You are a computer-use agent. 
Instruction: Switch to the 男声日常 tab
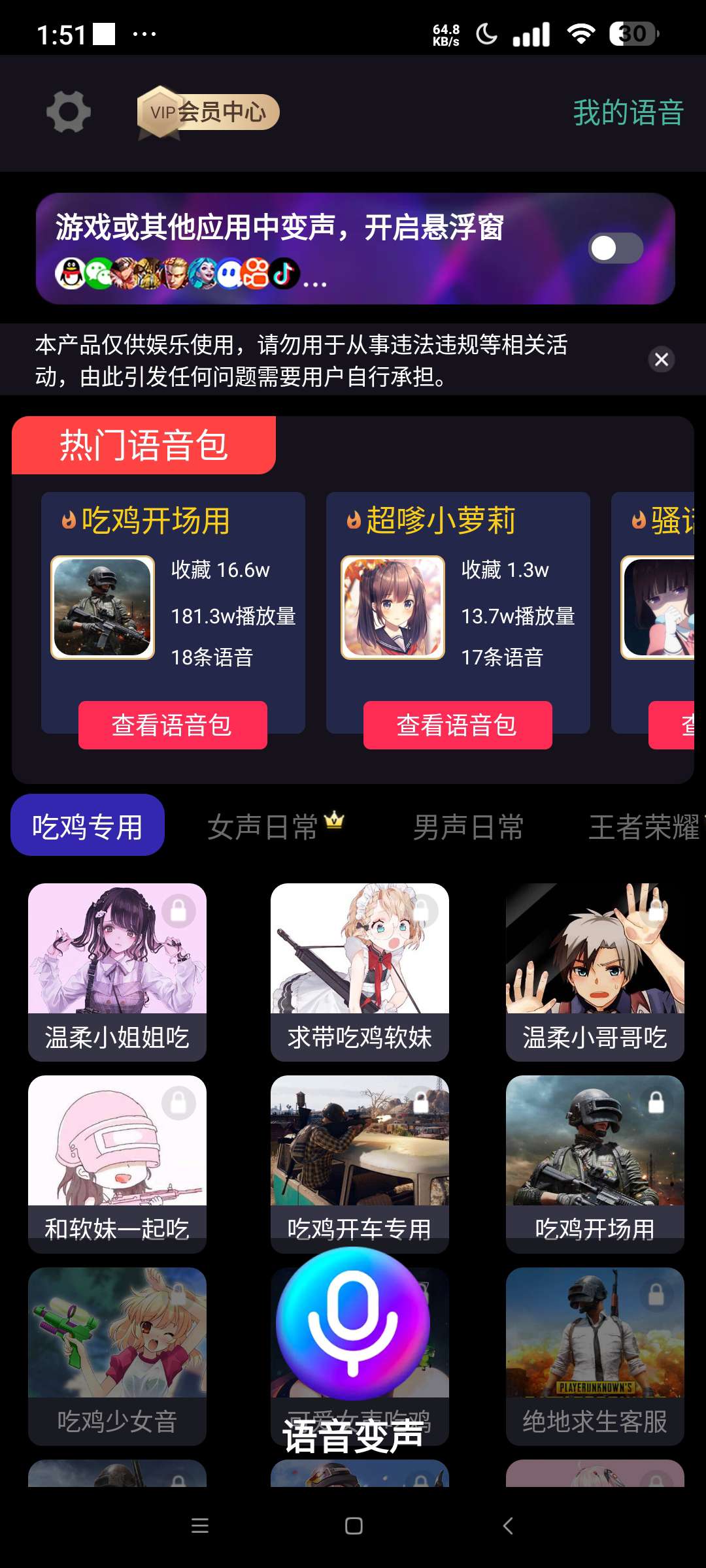tap(468, 827)
